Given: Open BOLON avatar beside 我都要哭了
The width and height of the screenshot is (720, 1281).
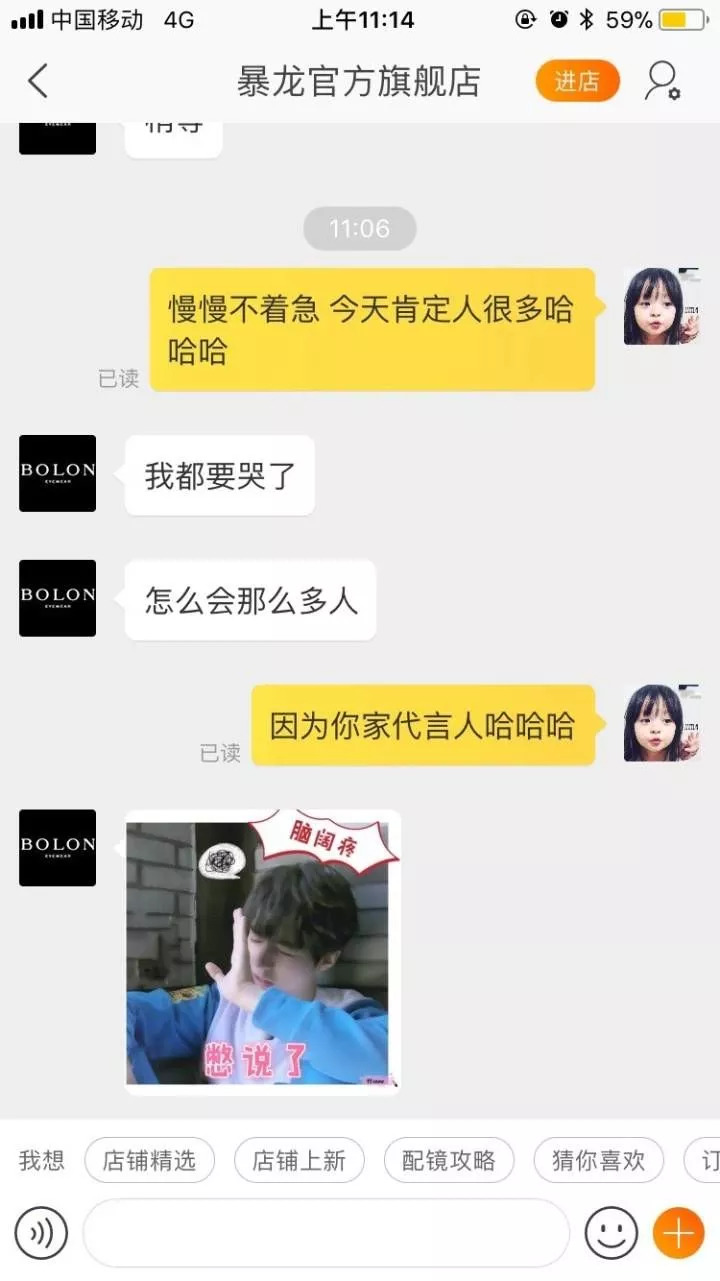Looking at the screenshot, I should pyautogui.click(x=58, y=473).
